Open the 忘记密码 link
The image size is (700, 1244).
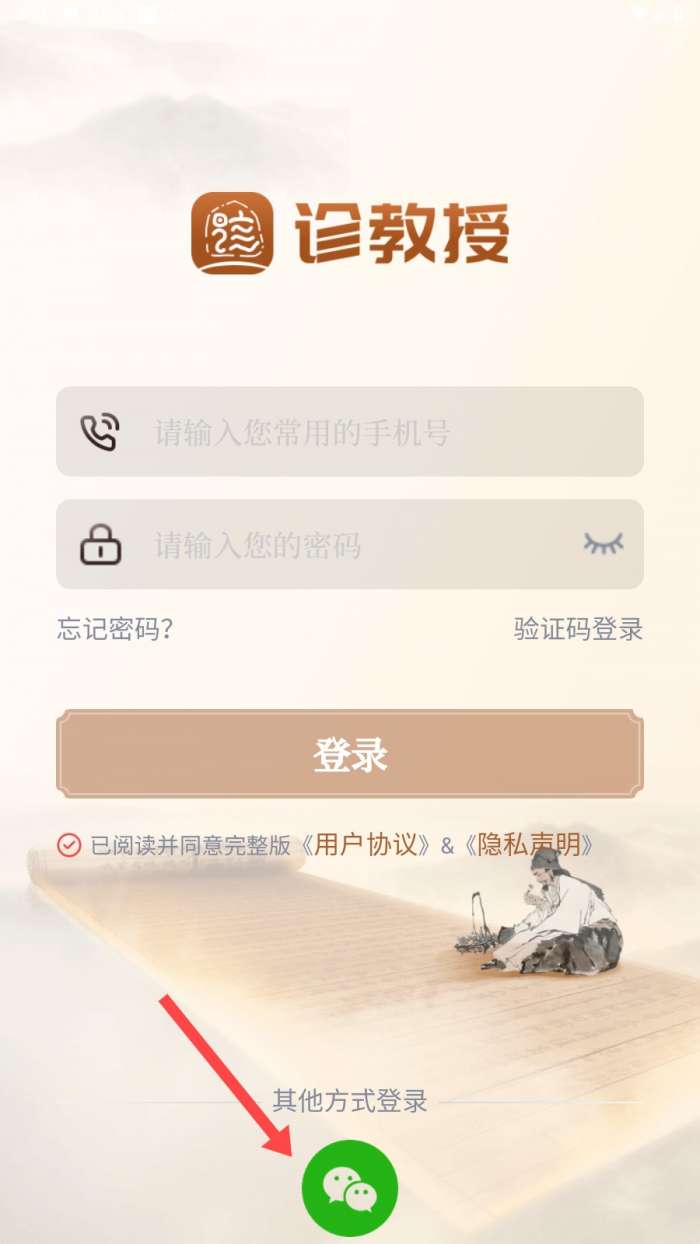tap(115, 629)
